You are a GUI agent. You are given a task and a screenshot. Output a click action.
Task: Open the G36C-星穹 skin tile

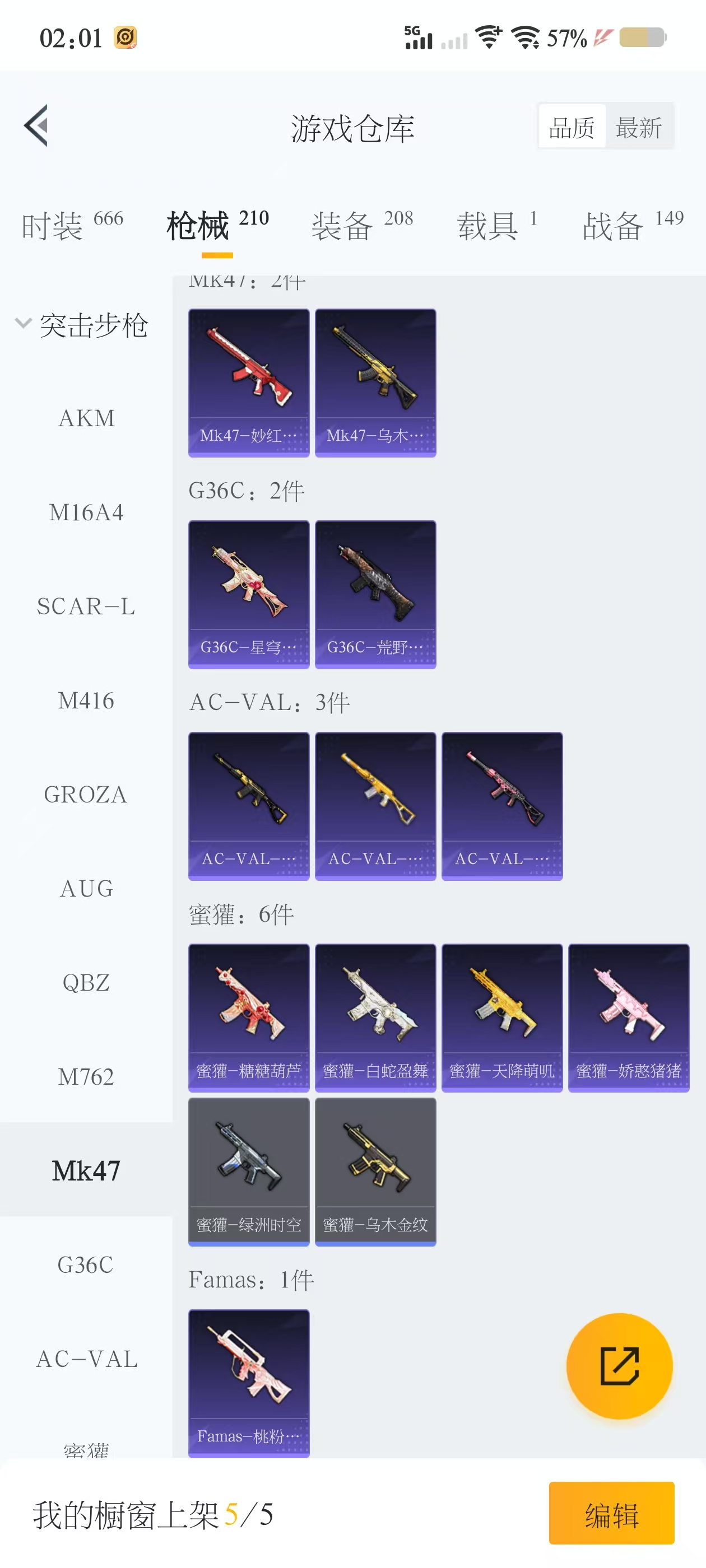249,594
